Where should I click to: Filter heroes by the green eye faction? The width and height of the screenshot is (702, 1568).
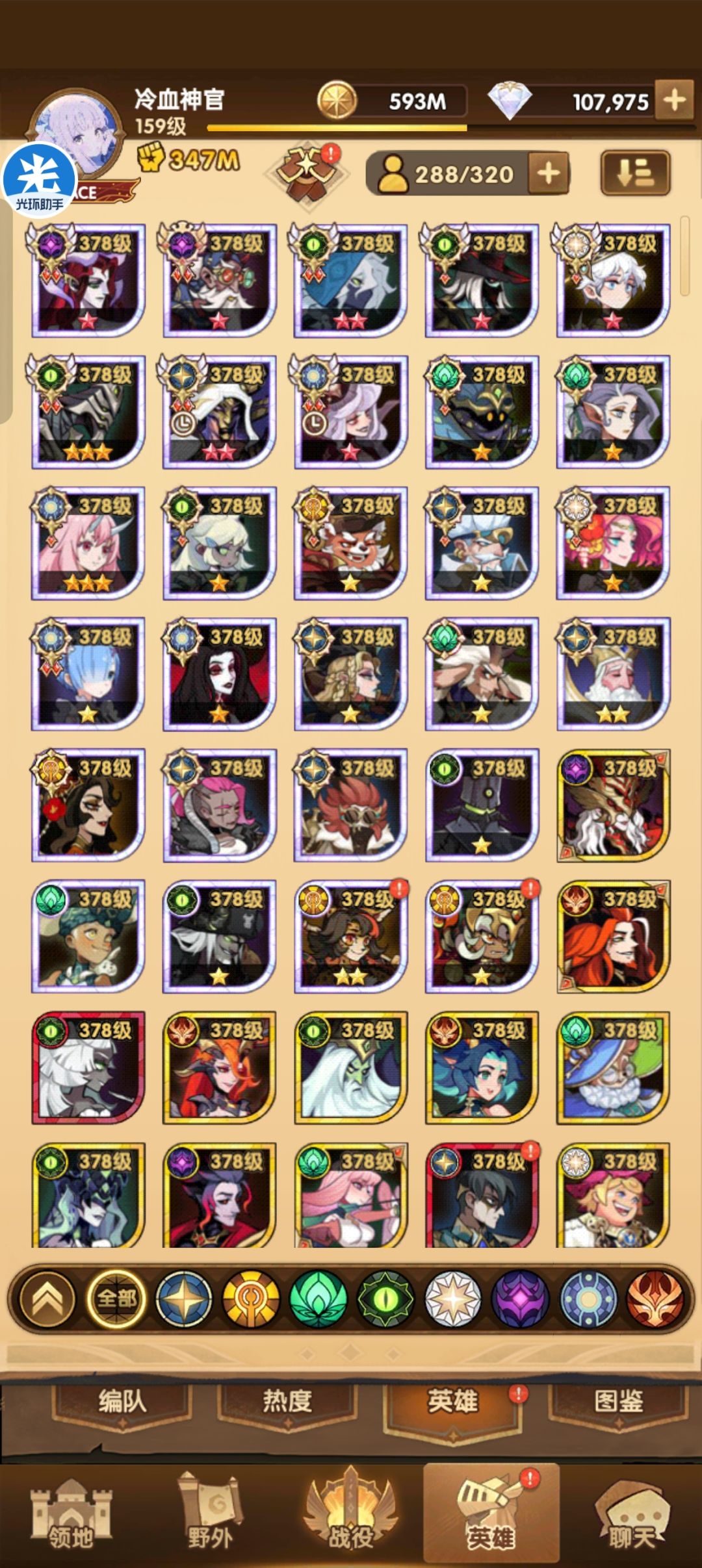385,1300
